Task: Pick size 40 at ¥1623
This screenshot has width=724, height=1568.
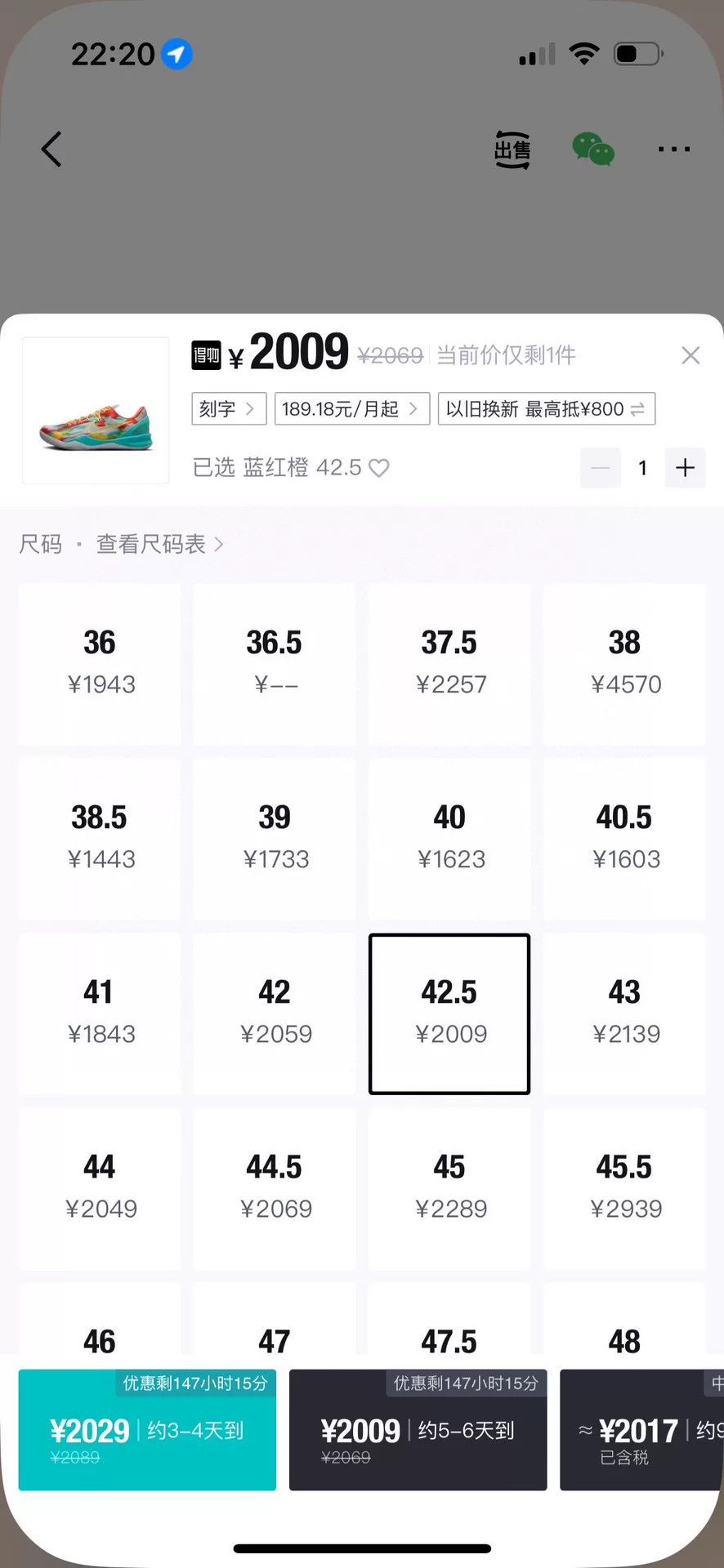Action: (449, 839)
